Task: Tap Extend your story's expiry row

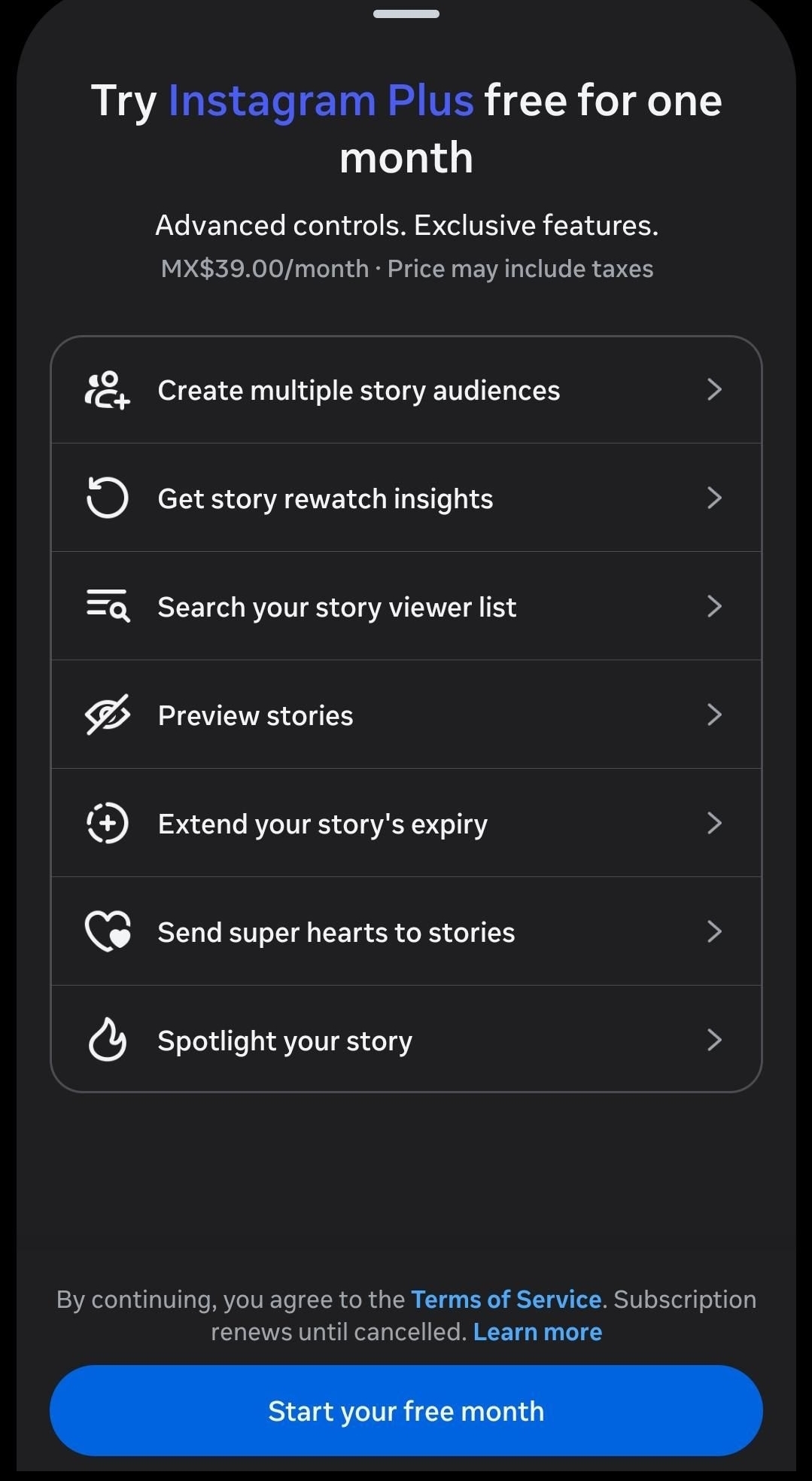Action: tap(406, 824)
